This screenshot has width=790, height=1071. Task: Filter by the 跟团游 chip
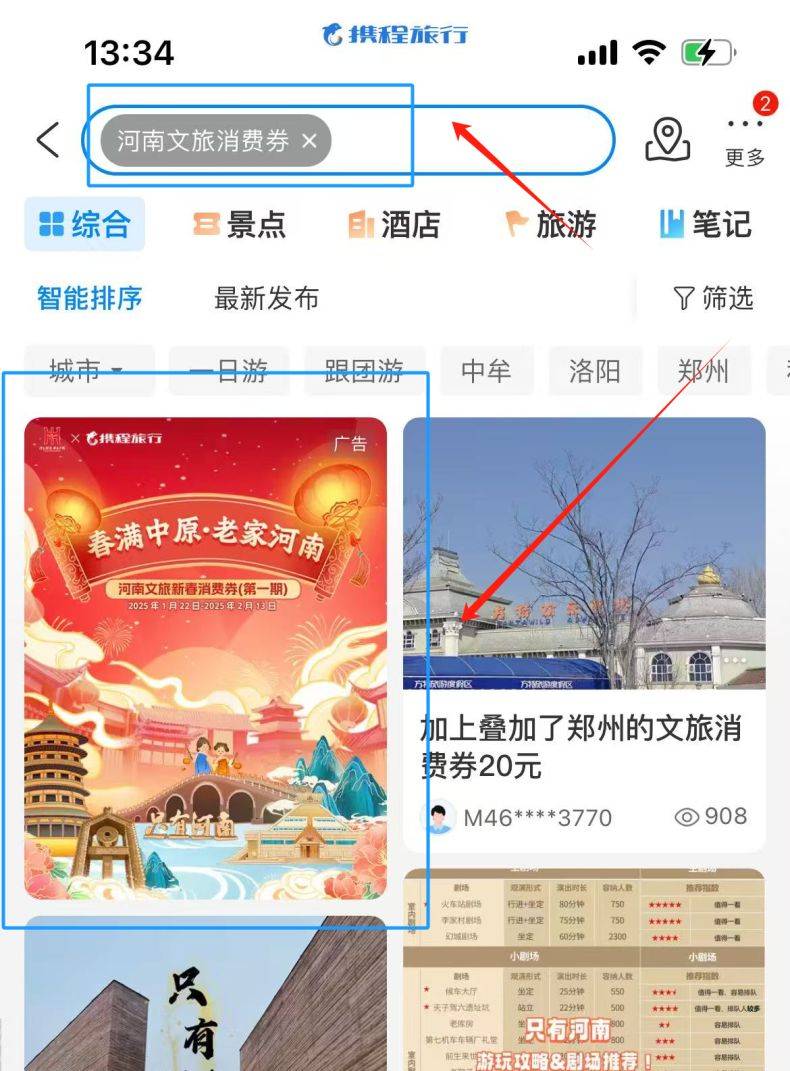[364, 372]
